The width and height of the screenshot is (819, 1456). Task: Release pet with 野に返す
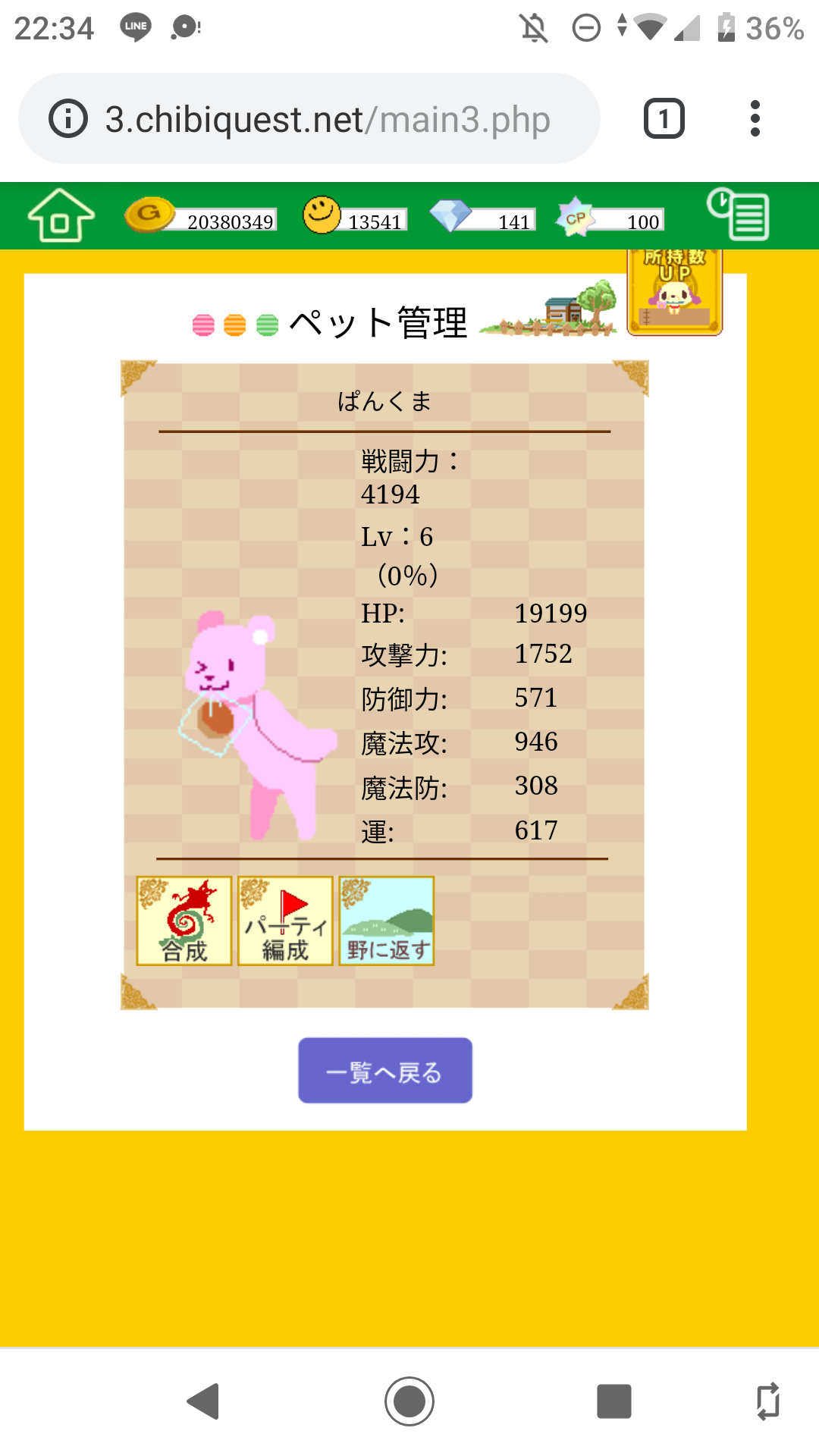point(386,921)
